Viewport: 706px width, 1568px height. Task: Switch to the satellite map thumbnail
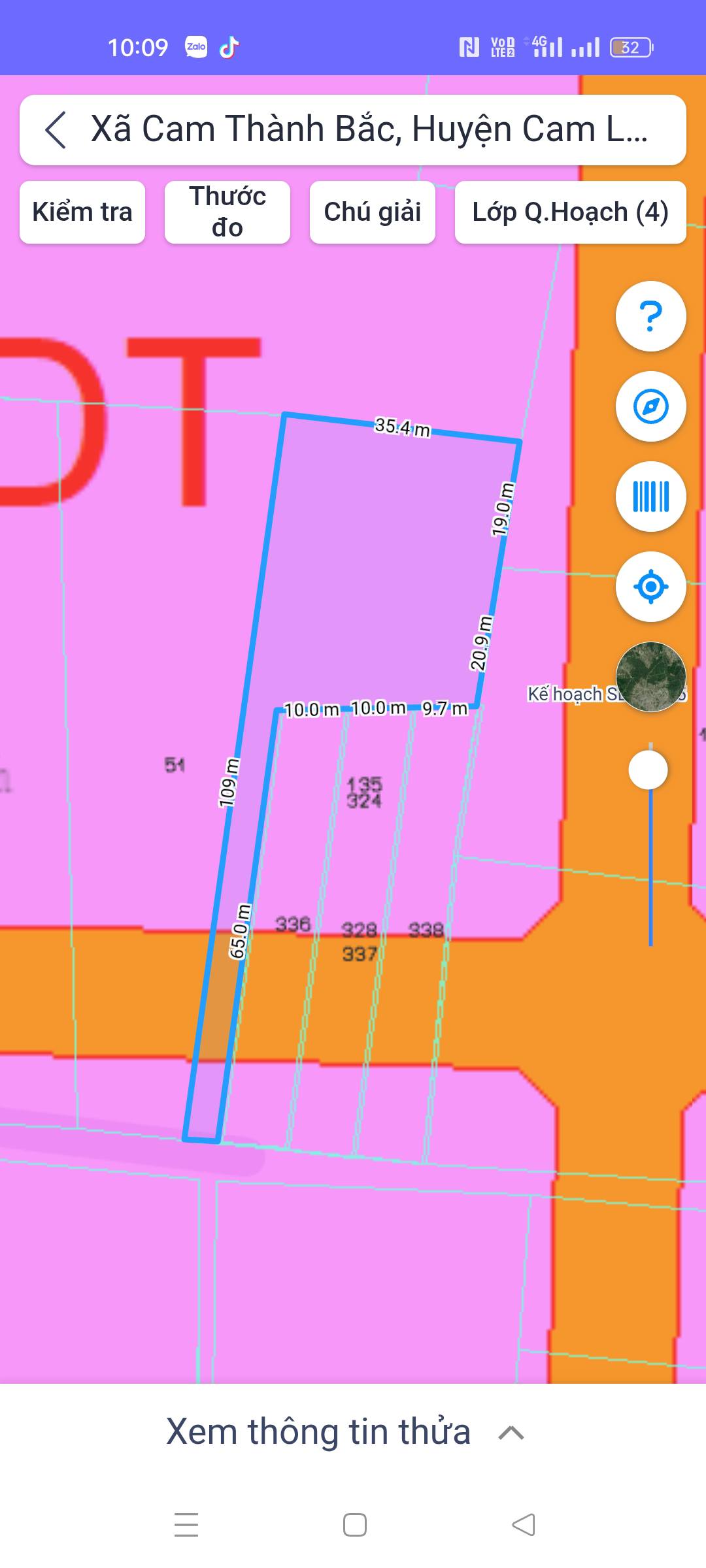point(650,676)
